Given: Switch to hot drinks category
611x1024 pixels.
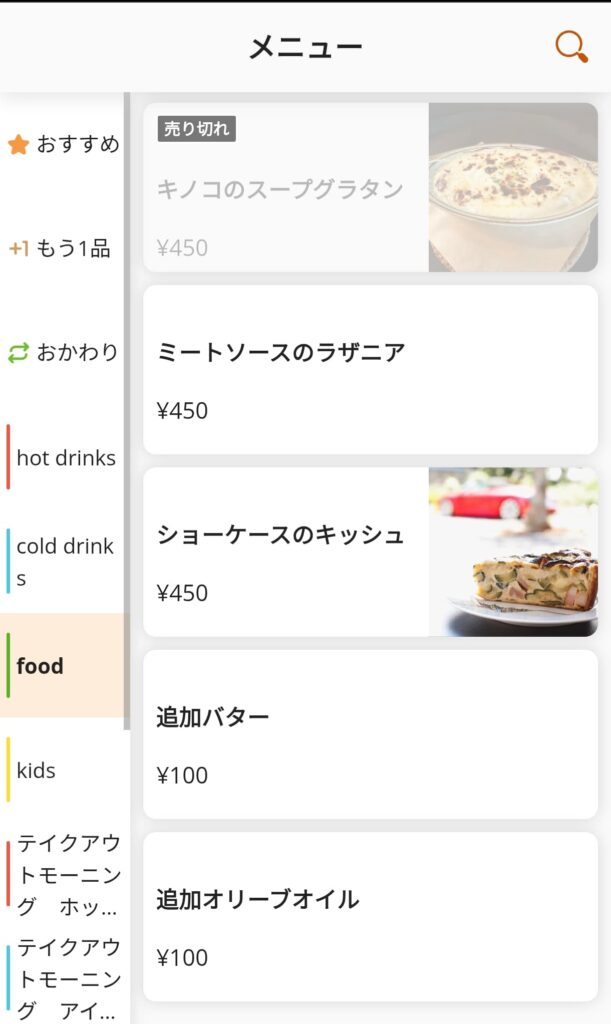Looking at the screenshot, I should [64, 458].
